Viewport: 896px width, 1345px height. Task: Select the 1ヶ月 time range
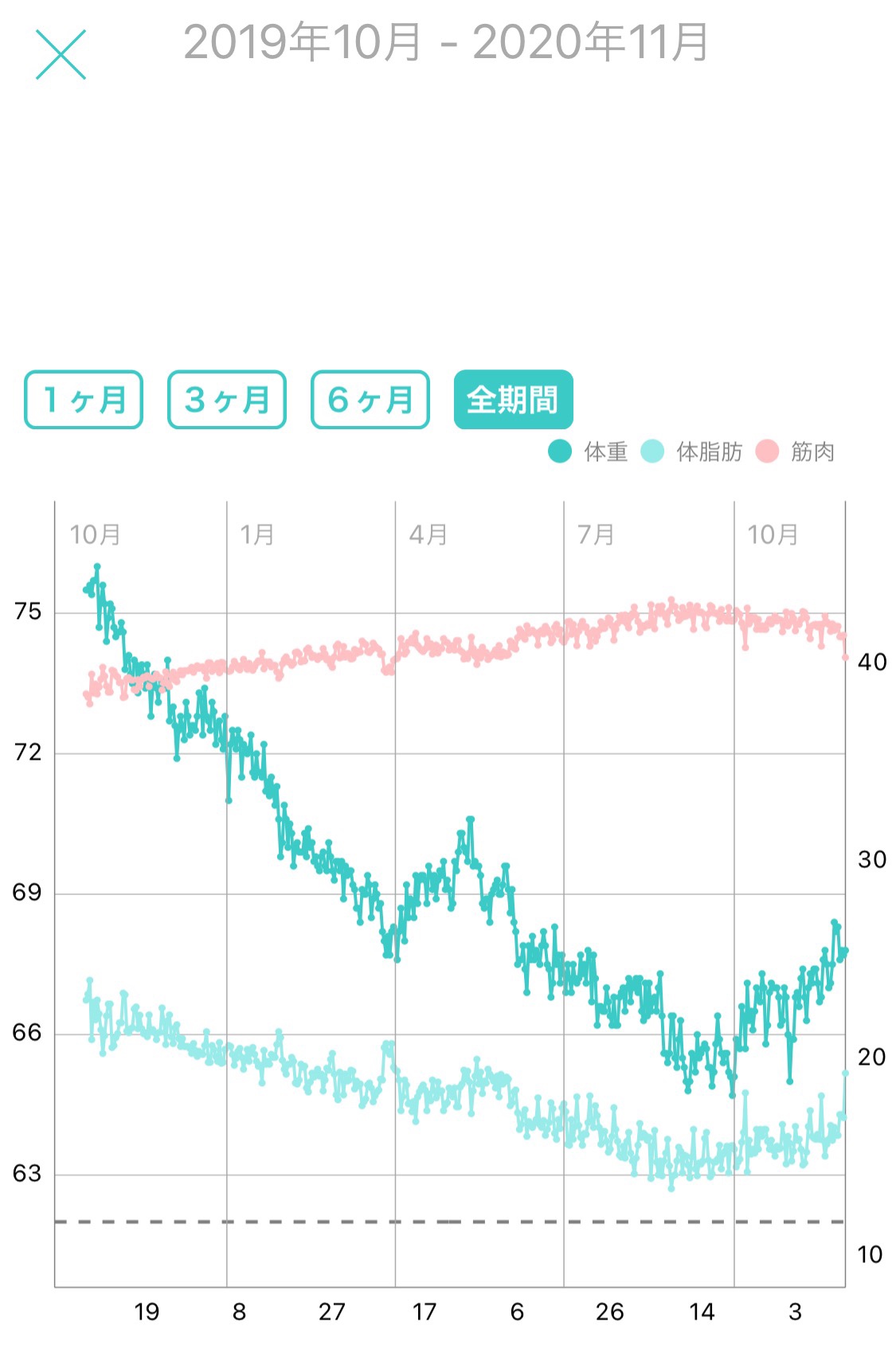84,400
